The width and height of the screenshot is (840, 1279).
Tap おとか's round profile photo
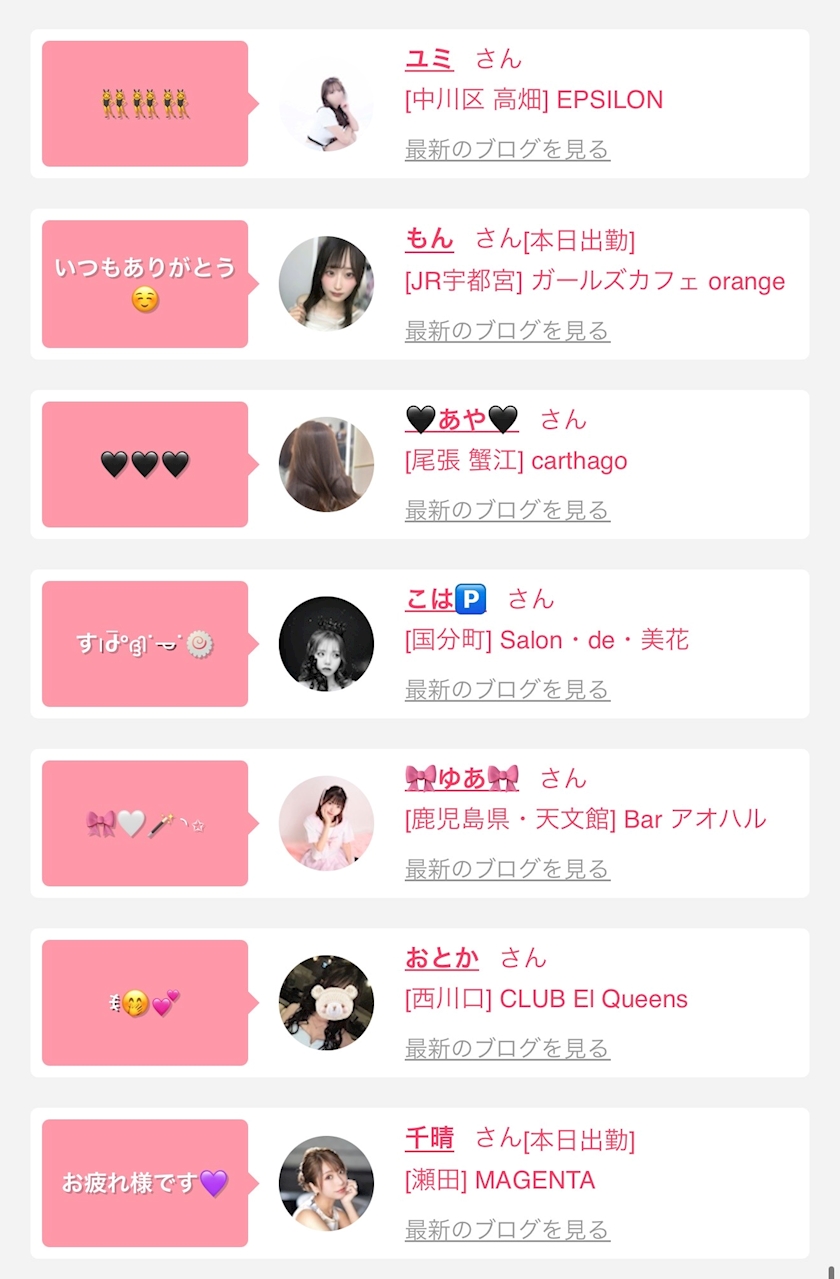click(326, 1003)
